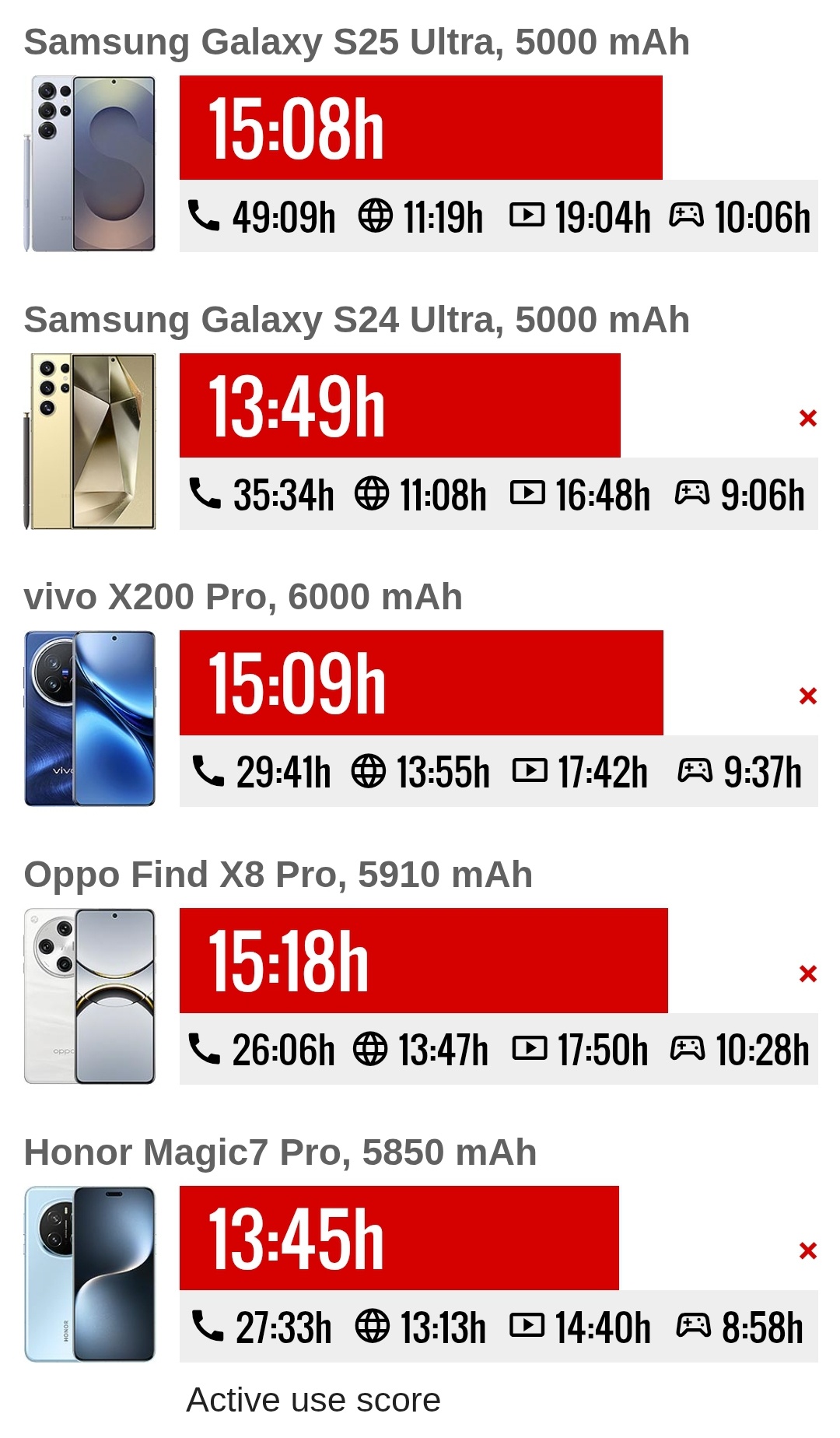This screenshot has height=1438, width=840.
Task: Remove vivo X200 Pro from comparison
Action: (x=808, y=696)
